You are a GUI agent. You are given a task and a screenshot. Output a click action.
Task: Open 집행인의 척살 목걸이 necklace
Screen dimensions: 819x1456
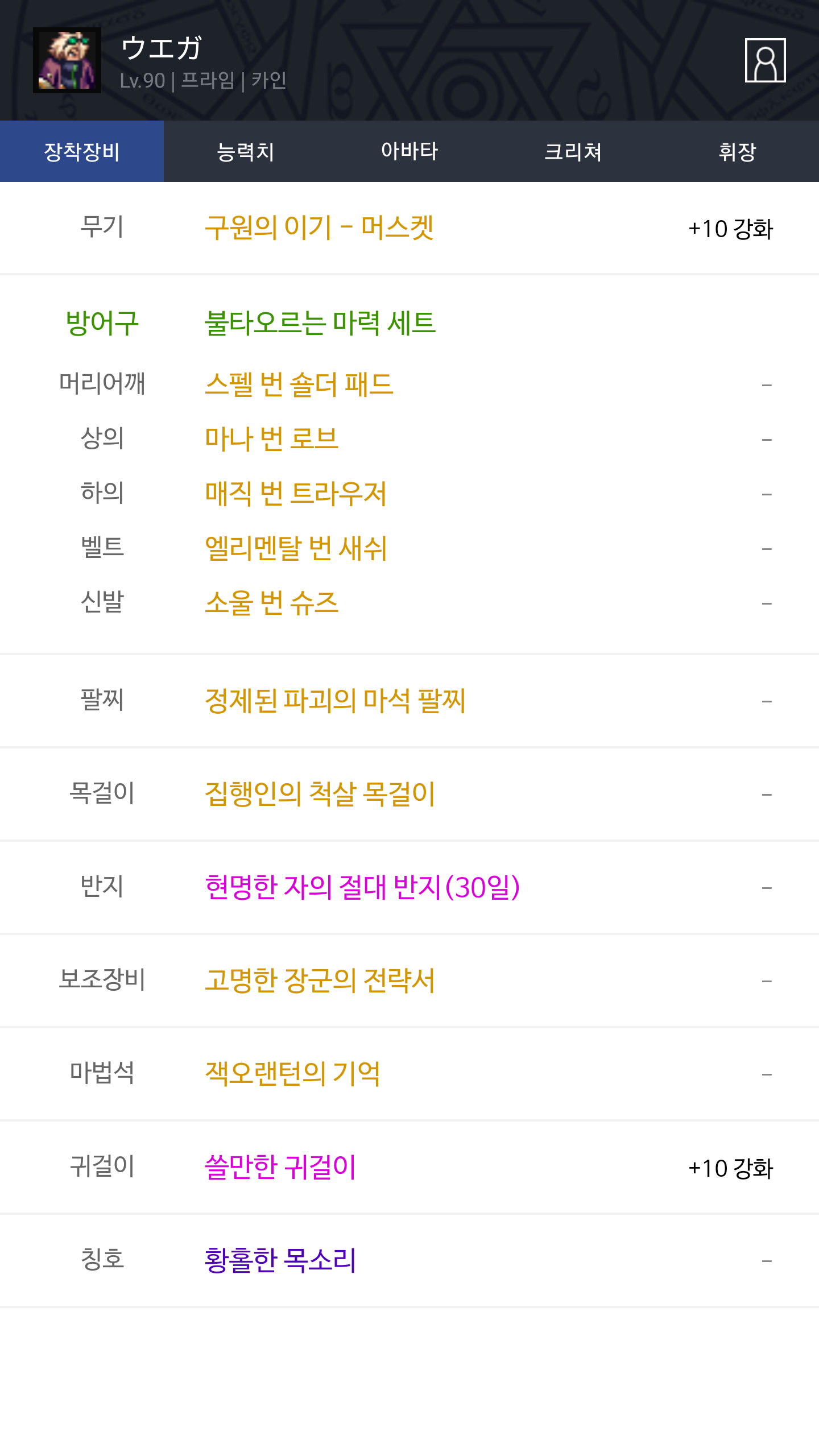(x=320, y=794)
